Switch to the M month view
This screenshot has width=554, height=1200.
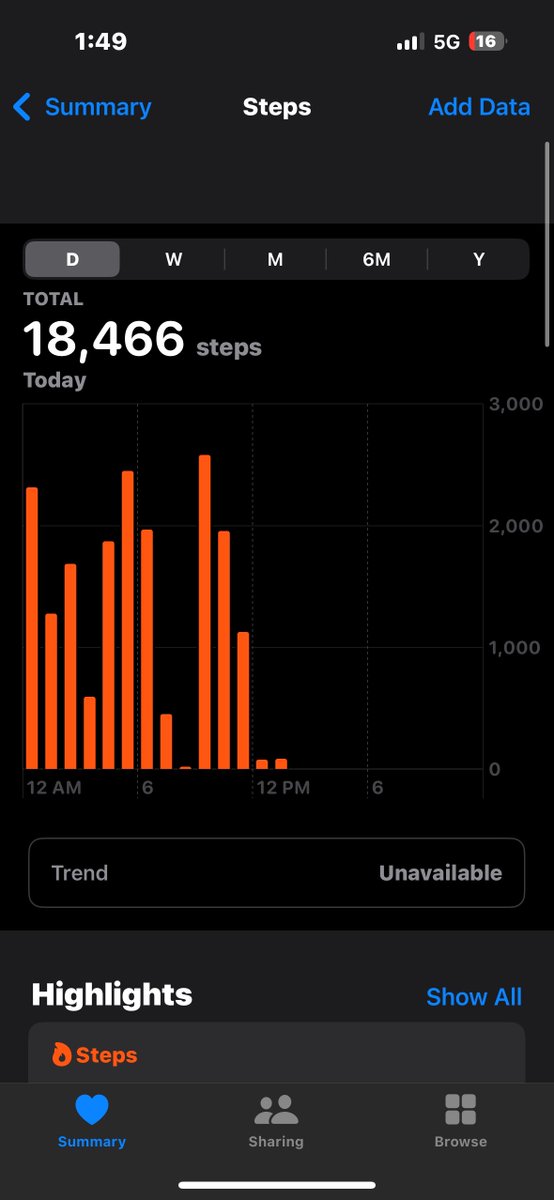point(275,259)
